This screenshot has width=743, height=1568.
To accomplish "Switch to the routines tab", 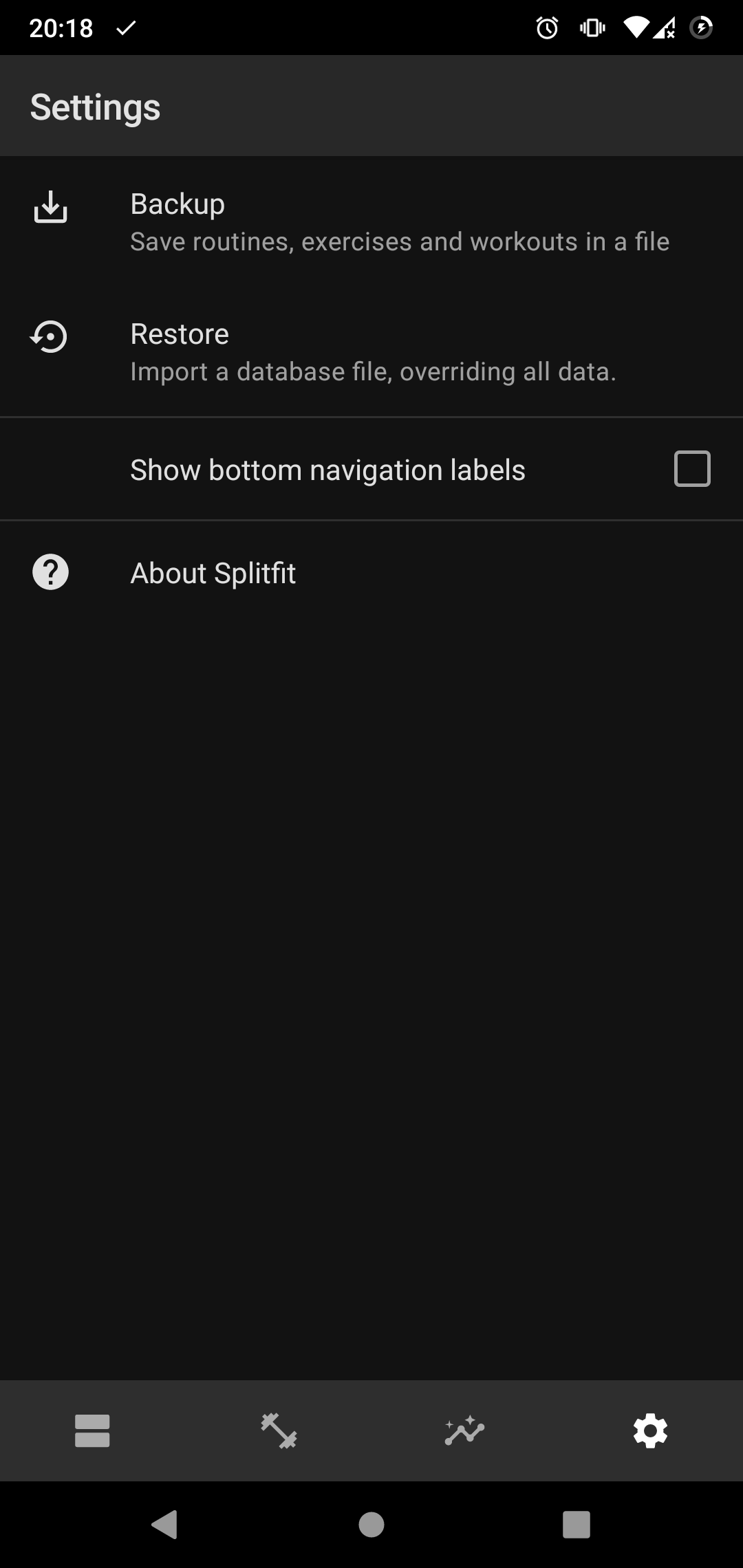I will pyautogui.click(x=92, y=1431).
